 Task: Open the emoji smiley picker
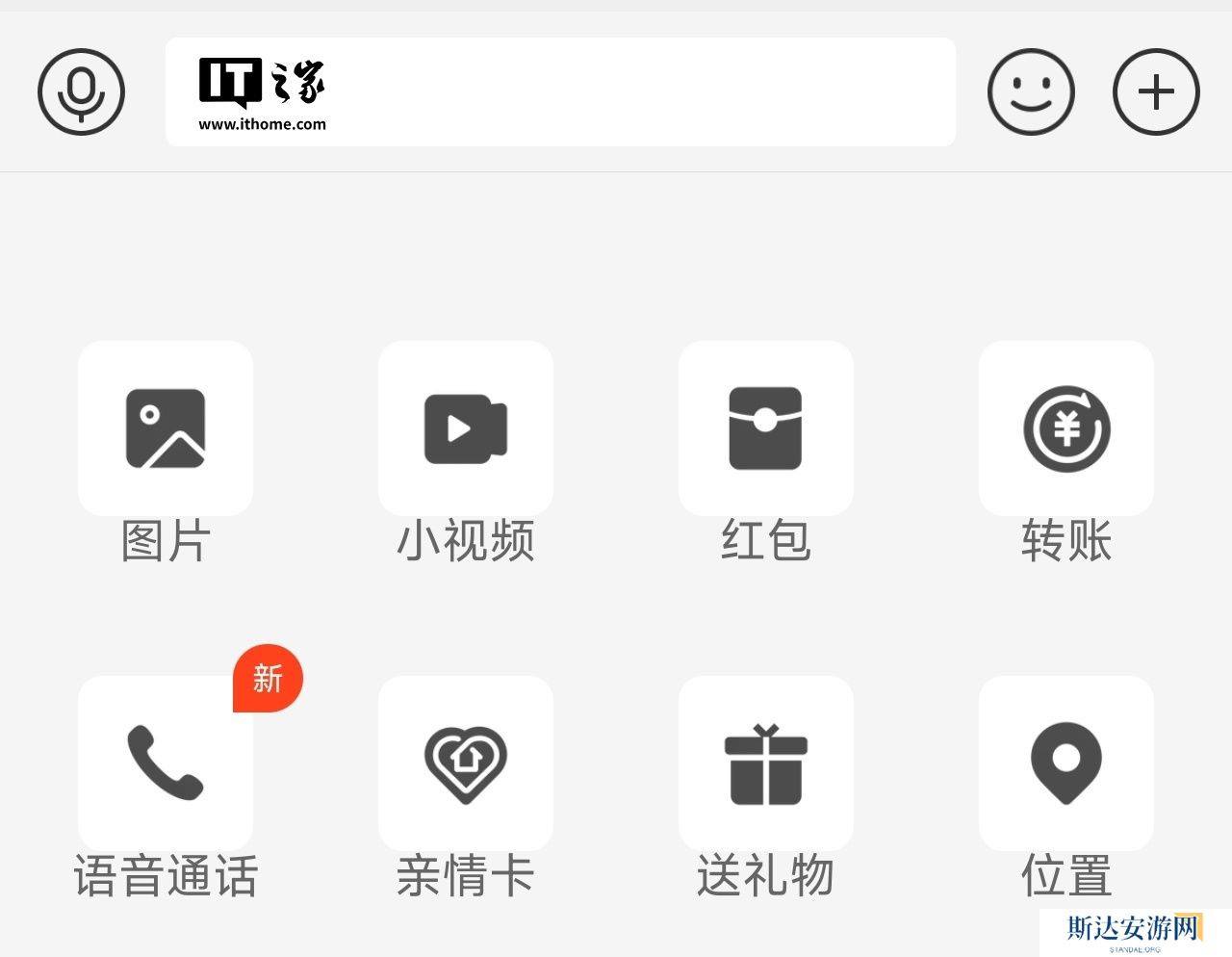coord(1031,92)
